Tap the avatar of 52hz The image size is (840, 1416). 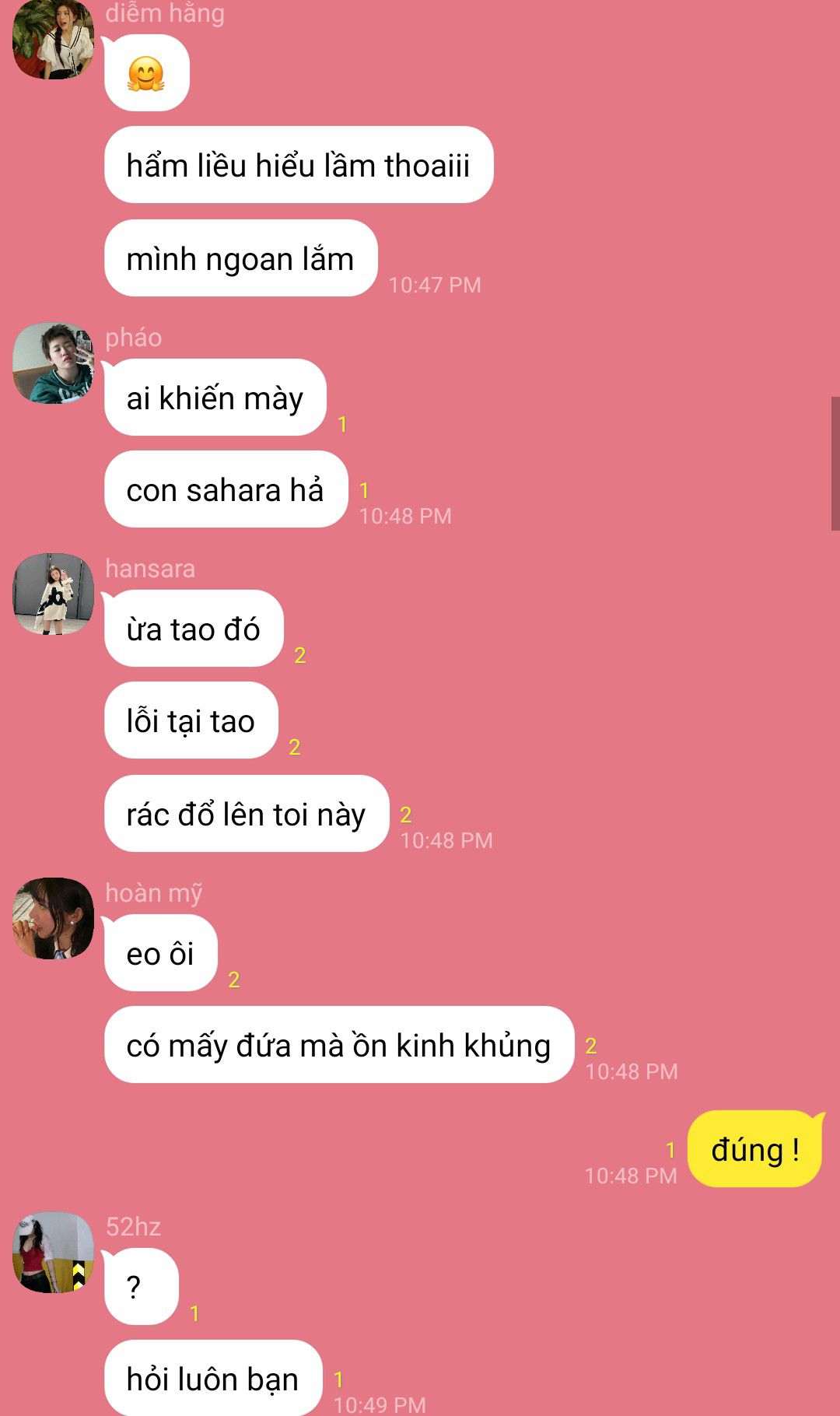(x=53, y=1252)
